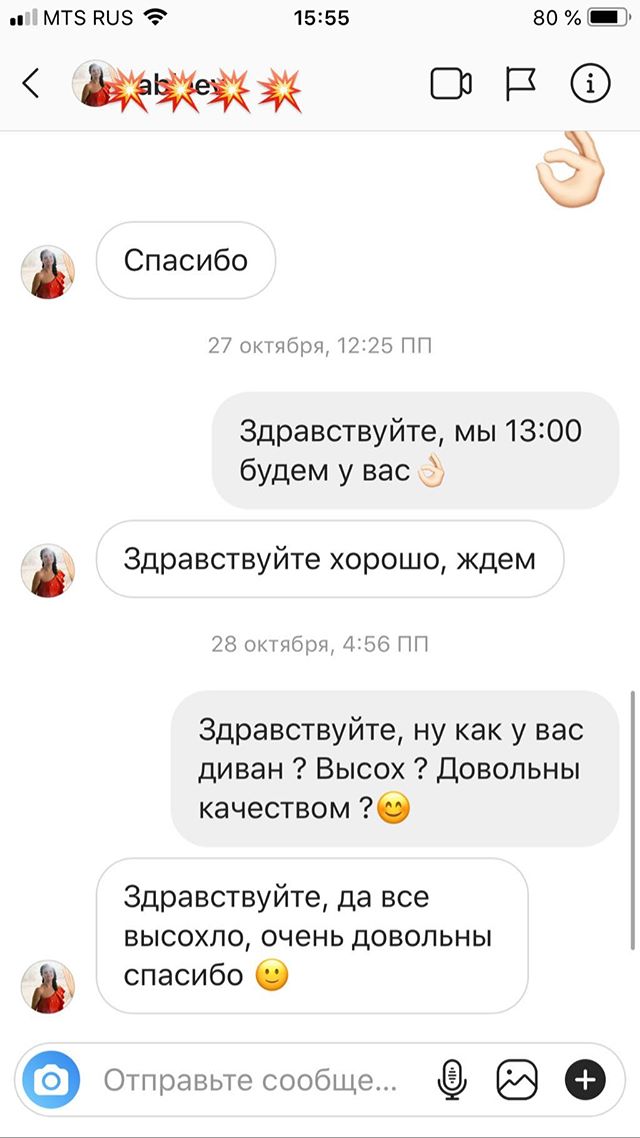
Task: Flag this conversation
Action: pos(520,84)
